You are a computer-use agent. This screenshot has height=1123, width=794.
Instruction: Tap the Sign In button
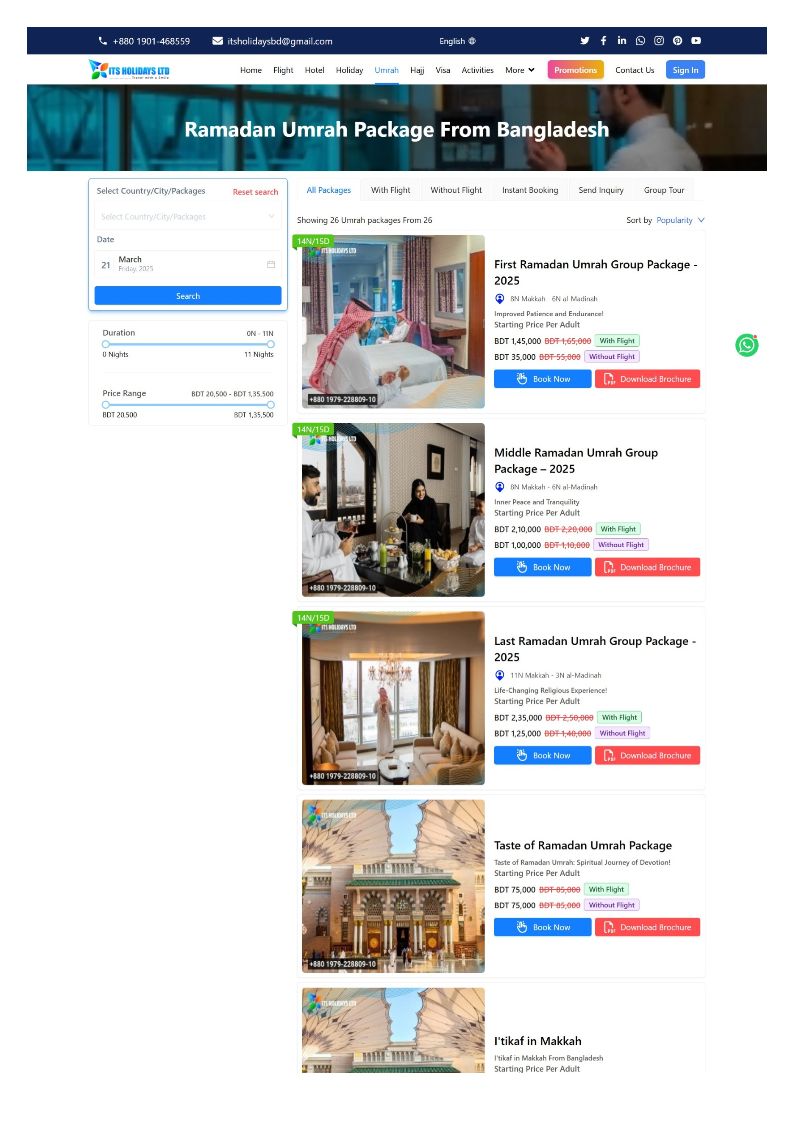[685, 70]
